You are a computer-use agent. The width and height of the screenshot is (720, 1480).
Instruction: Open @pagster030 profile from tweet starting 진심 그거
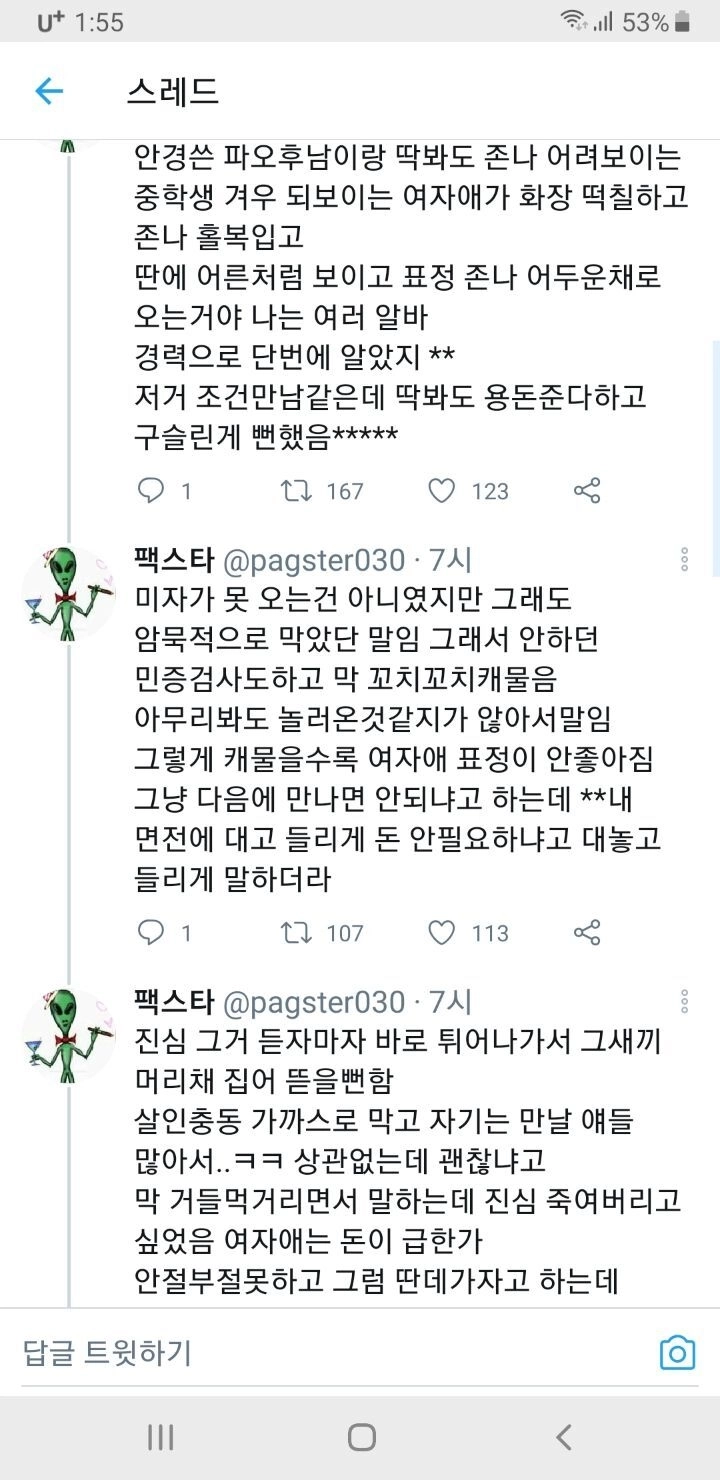coord(312,1001)
